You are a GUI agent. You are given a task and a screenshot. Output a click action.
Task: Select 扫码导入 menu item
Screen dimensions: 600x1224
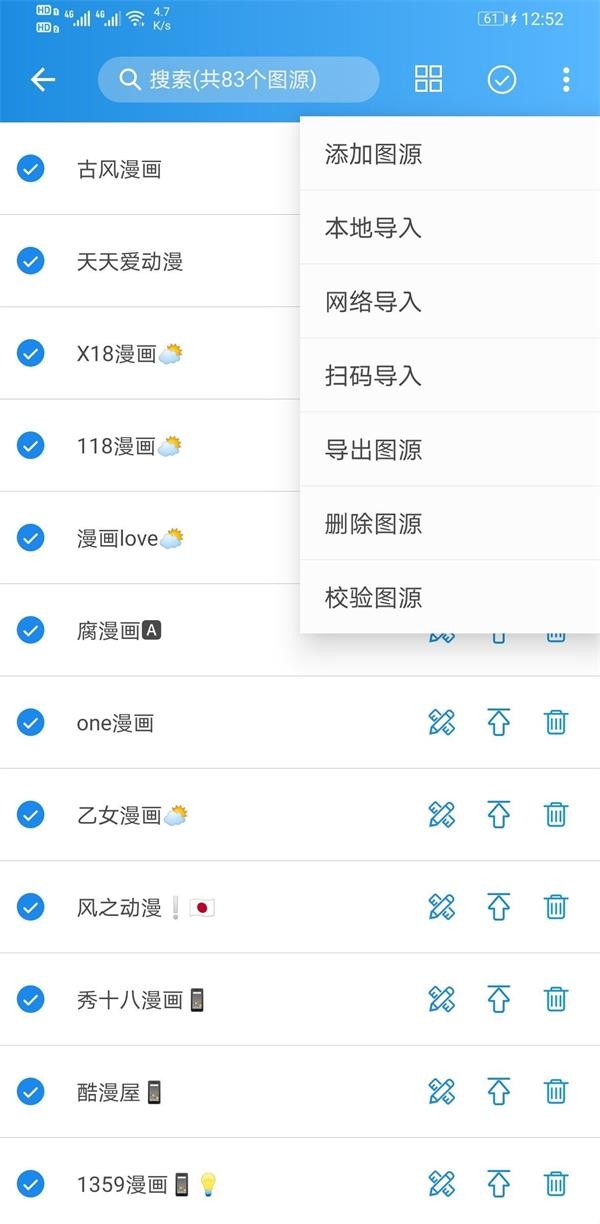pos(373,376)
